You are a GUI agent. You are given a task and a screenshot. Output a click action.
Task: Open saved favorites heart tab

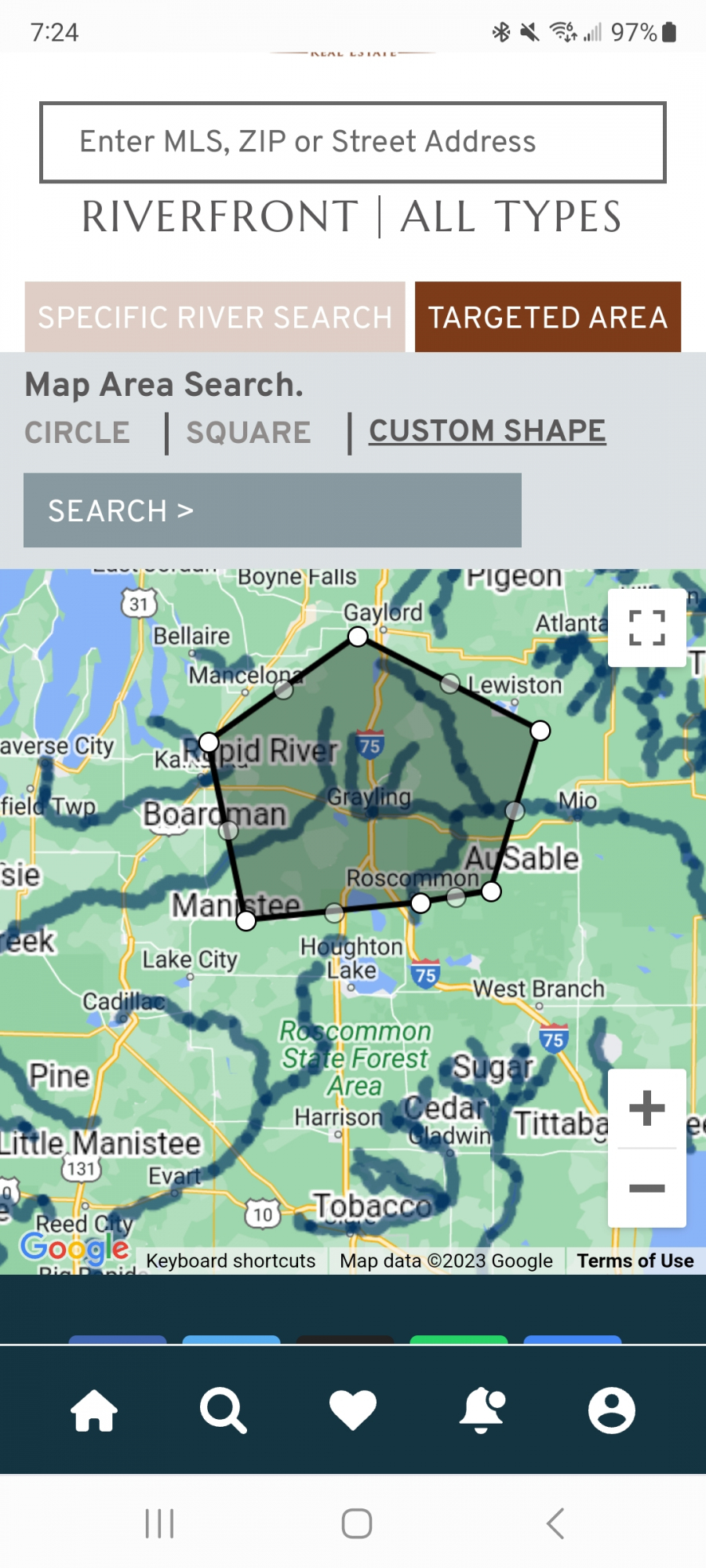353,1410
